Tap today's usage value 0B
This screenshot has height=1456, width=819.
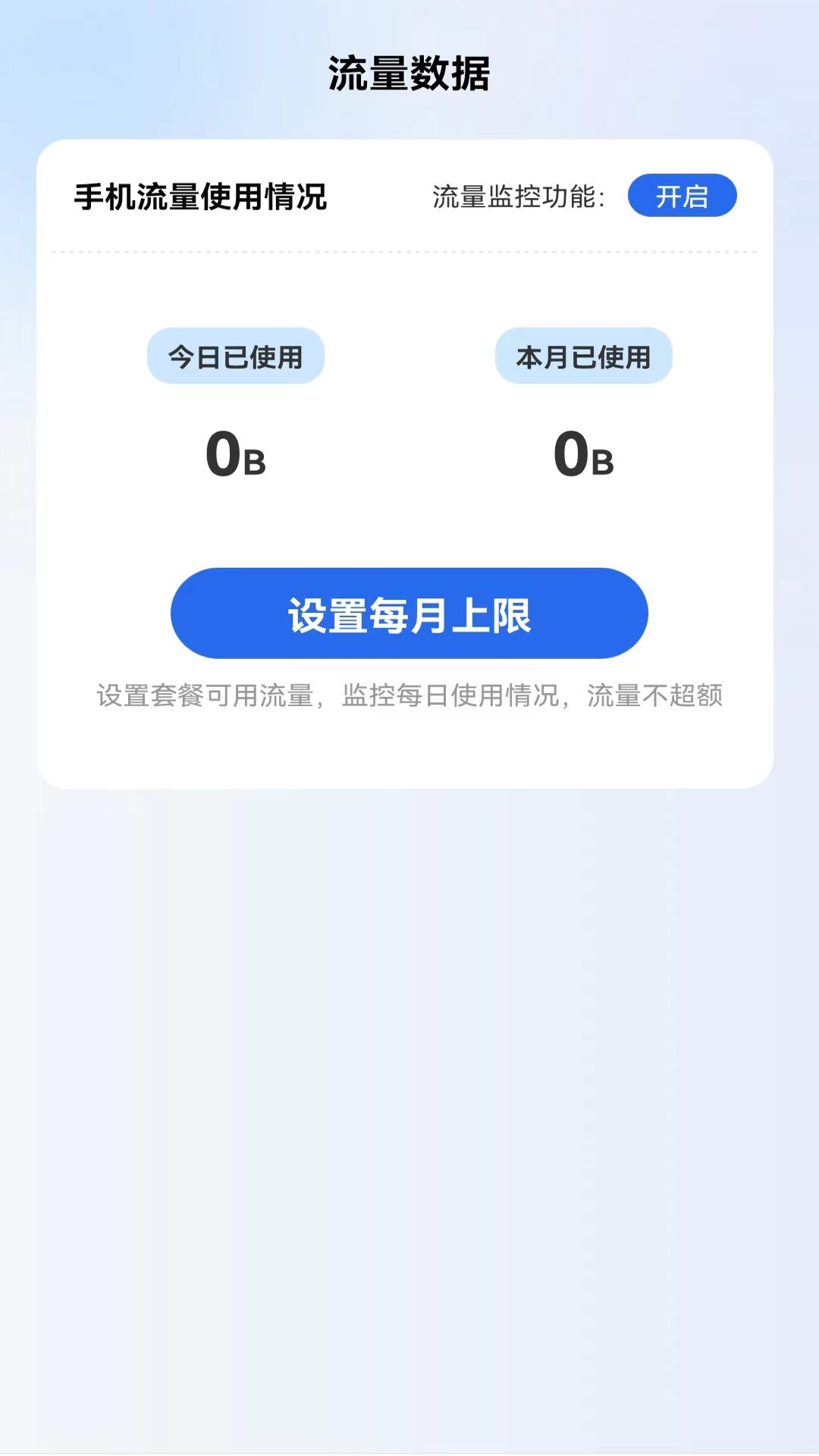pos(236,453)
